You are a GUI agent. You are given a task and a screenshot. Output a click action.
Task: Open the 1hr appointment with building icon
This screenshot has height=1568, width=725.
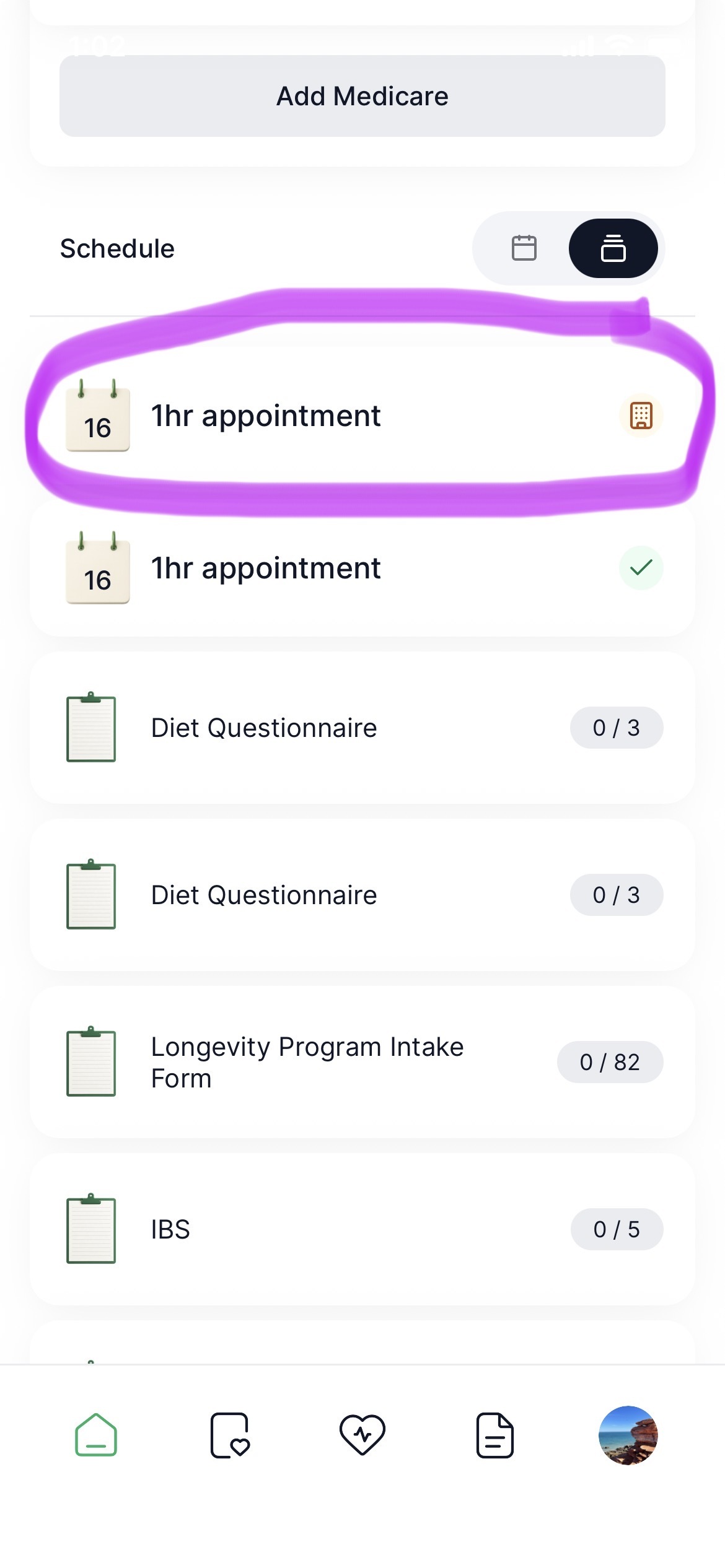(x=362, y=416)
